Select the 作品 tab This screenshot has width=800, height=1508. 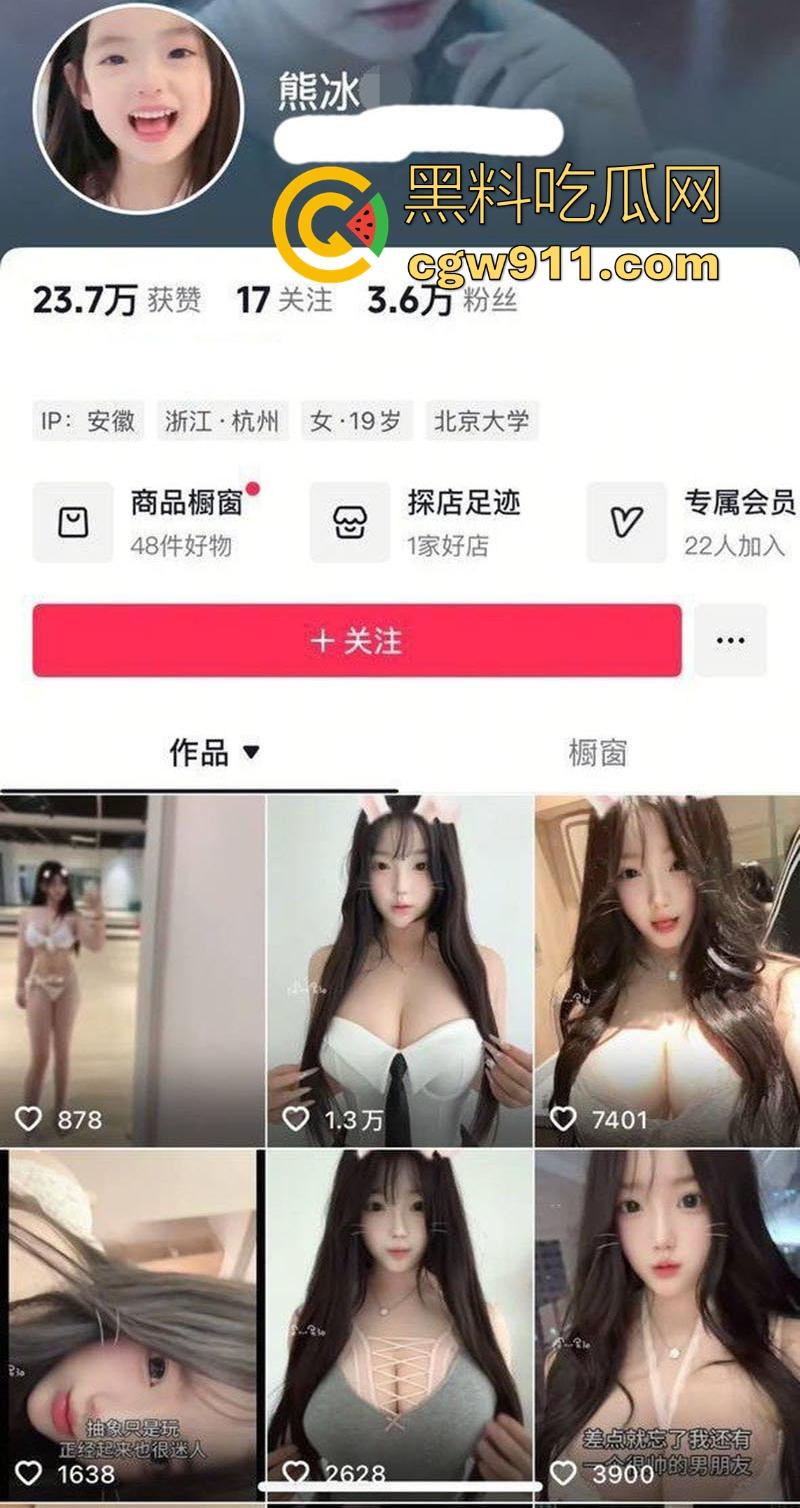click(x=213, y=752)
